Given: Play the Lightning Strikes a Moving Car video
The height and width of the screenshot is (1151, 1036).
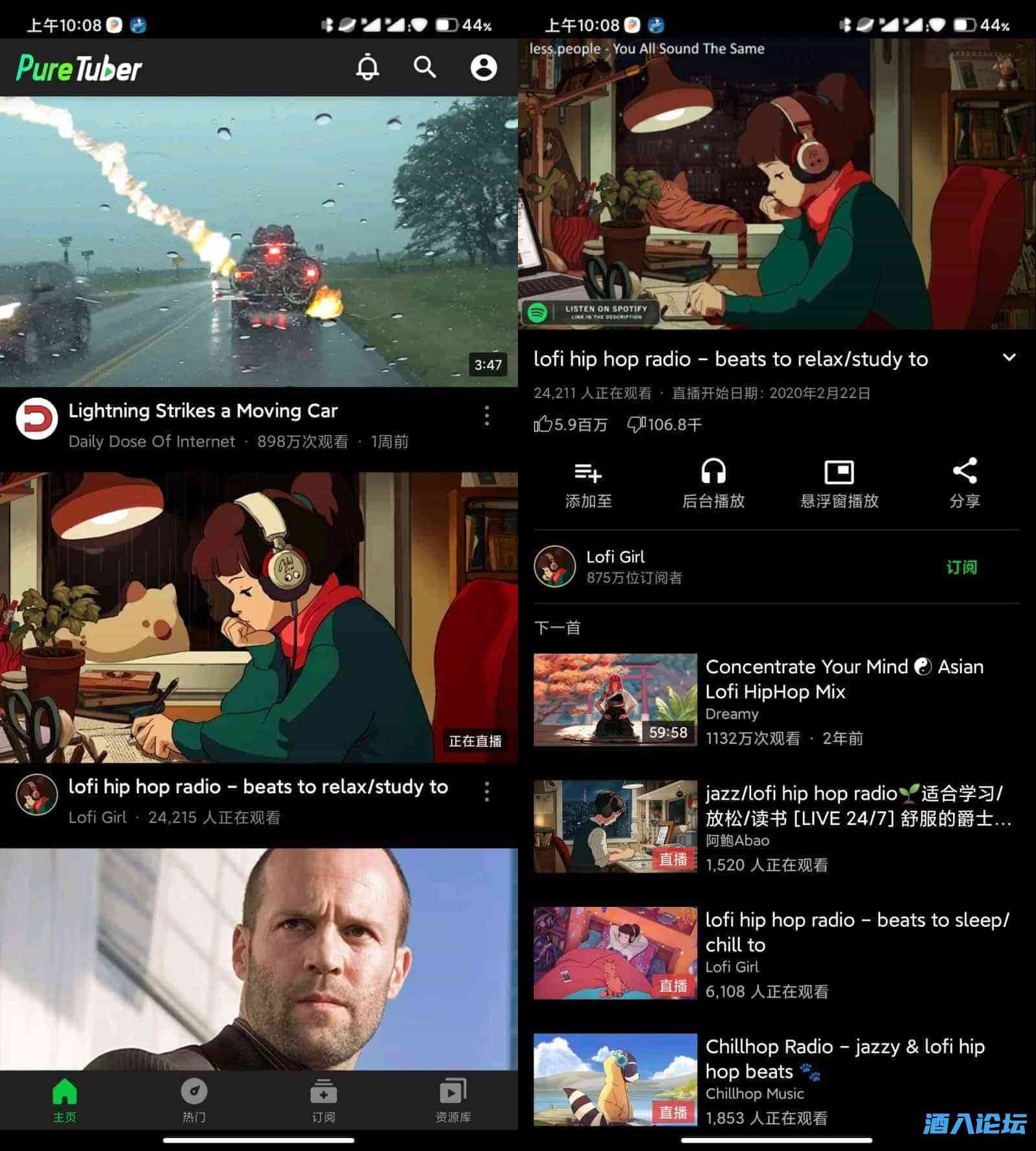Looking at the screenshot, I should (259, 241).
